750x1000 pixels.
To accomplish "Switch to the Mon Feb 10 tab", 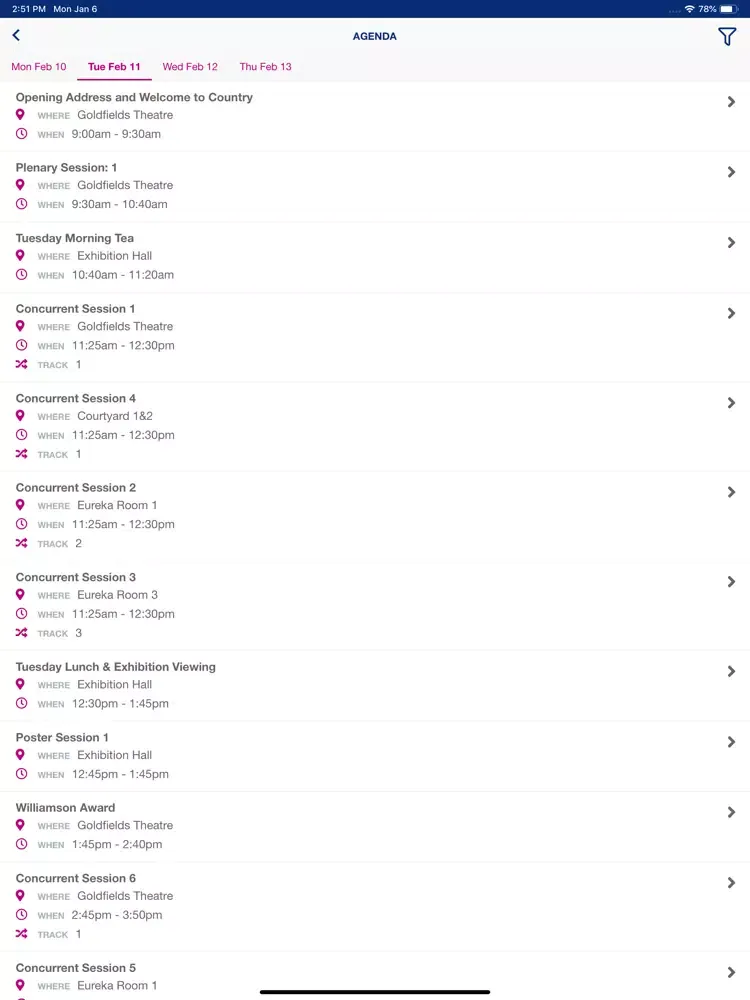I will (39, 67).
